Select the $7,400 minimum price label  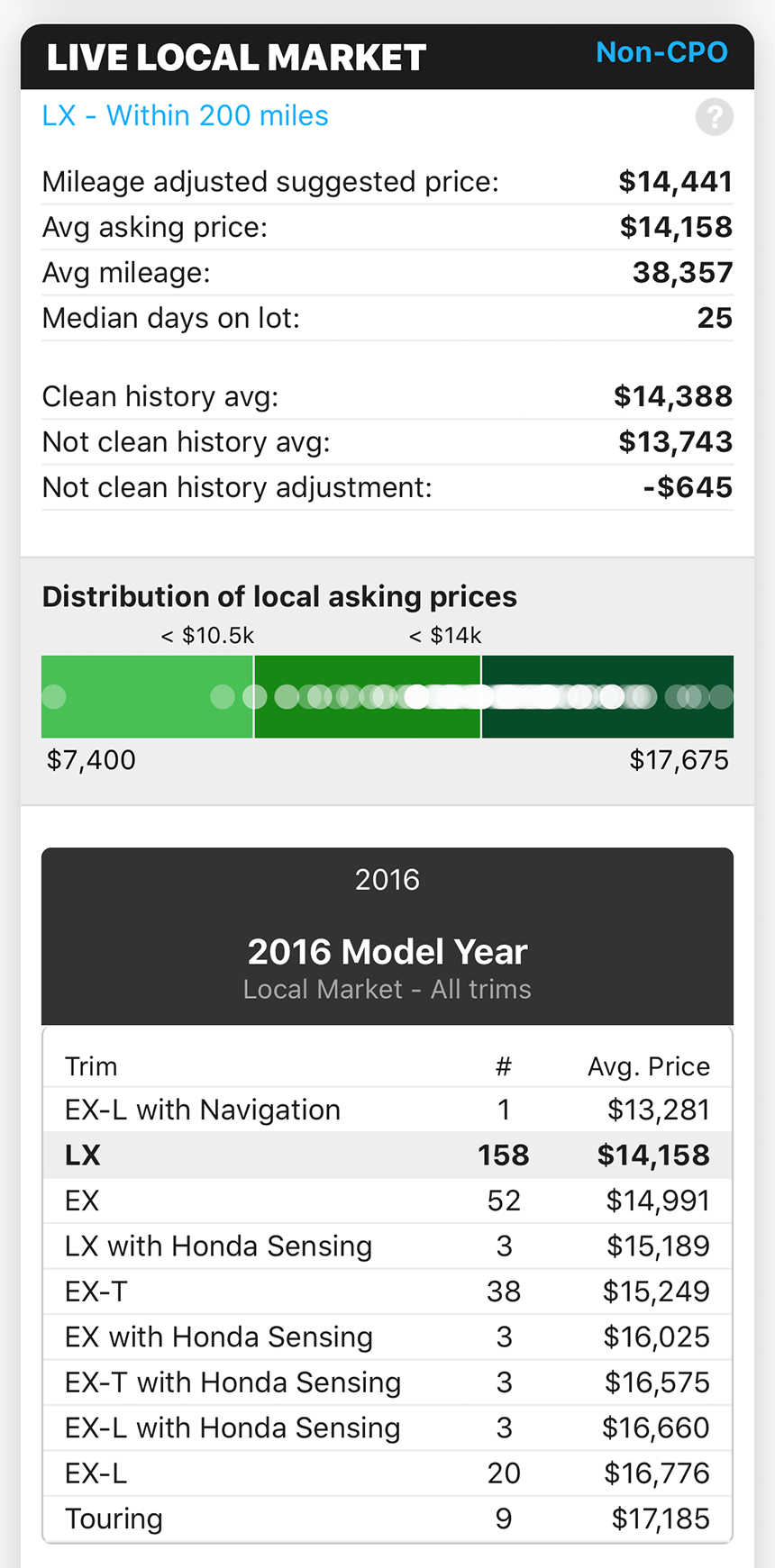88,759
